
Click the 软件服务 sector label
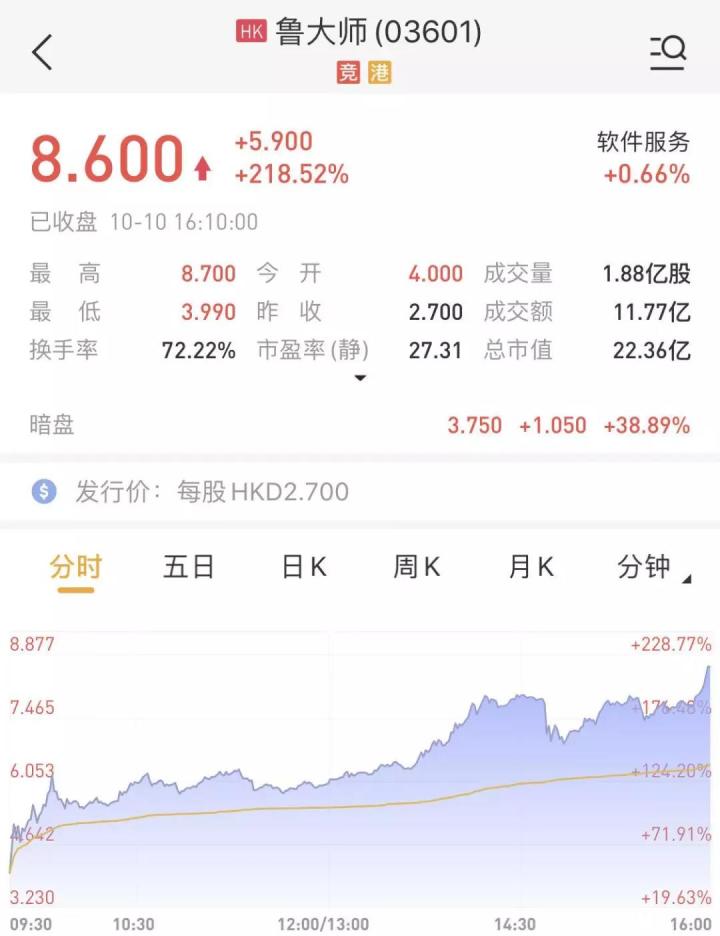coord(642,140)
